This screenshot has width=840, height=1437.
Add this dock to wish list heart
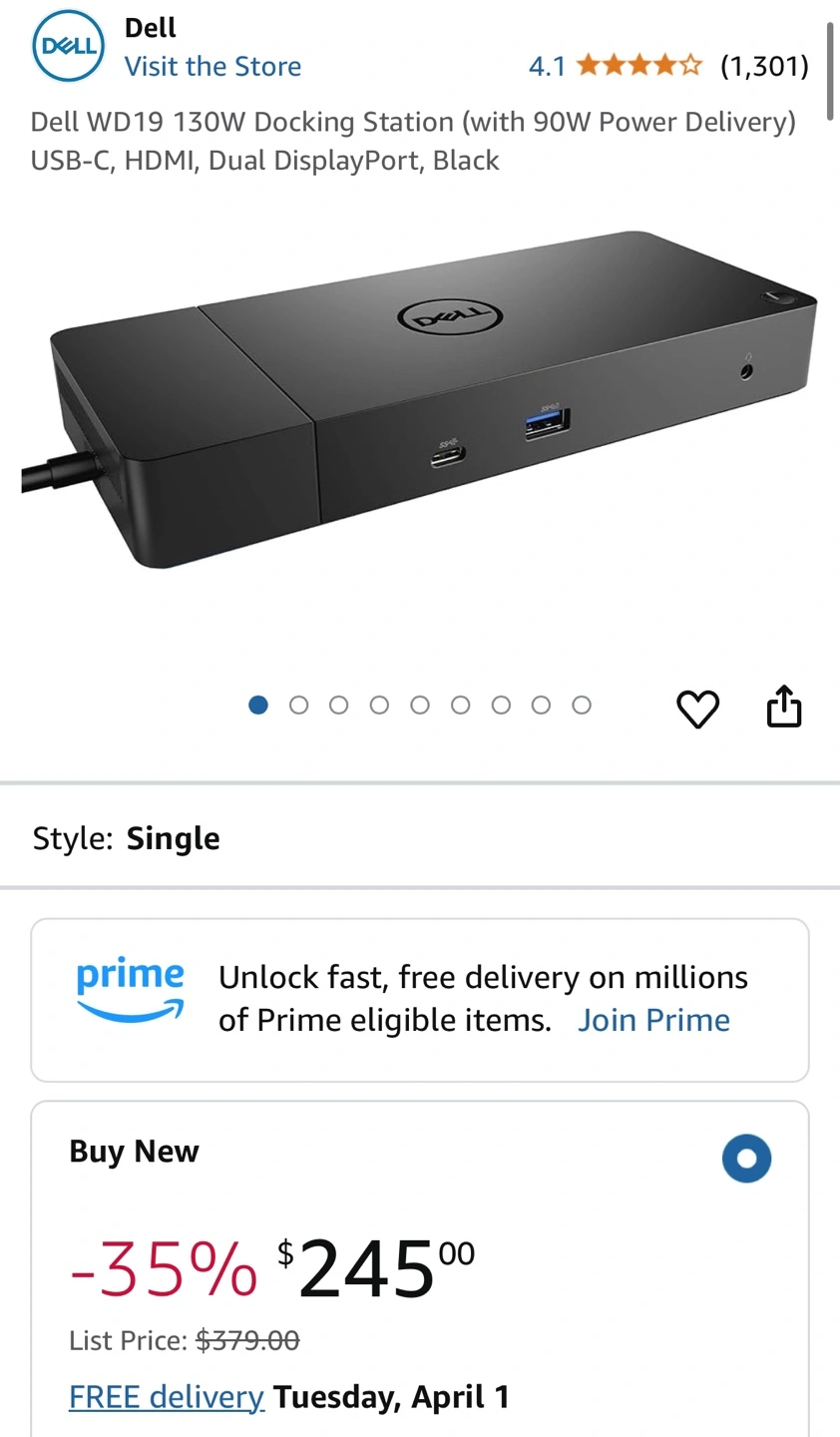pos(697,709)
